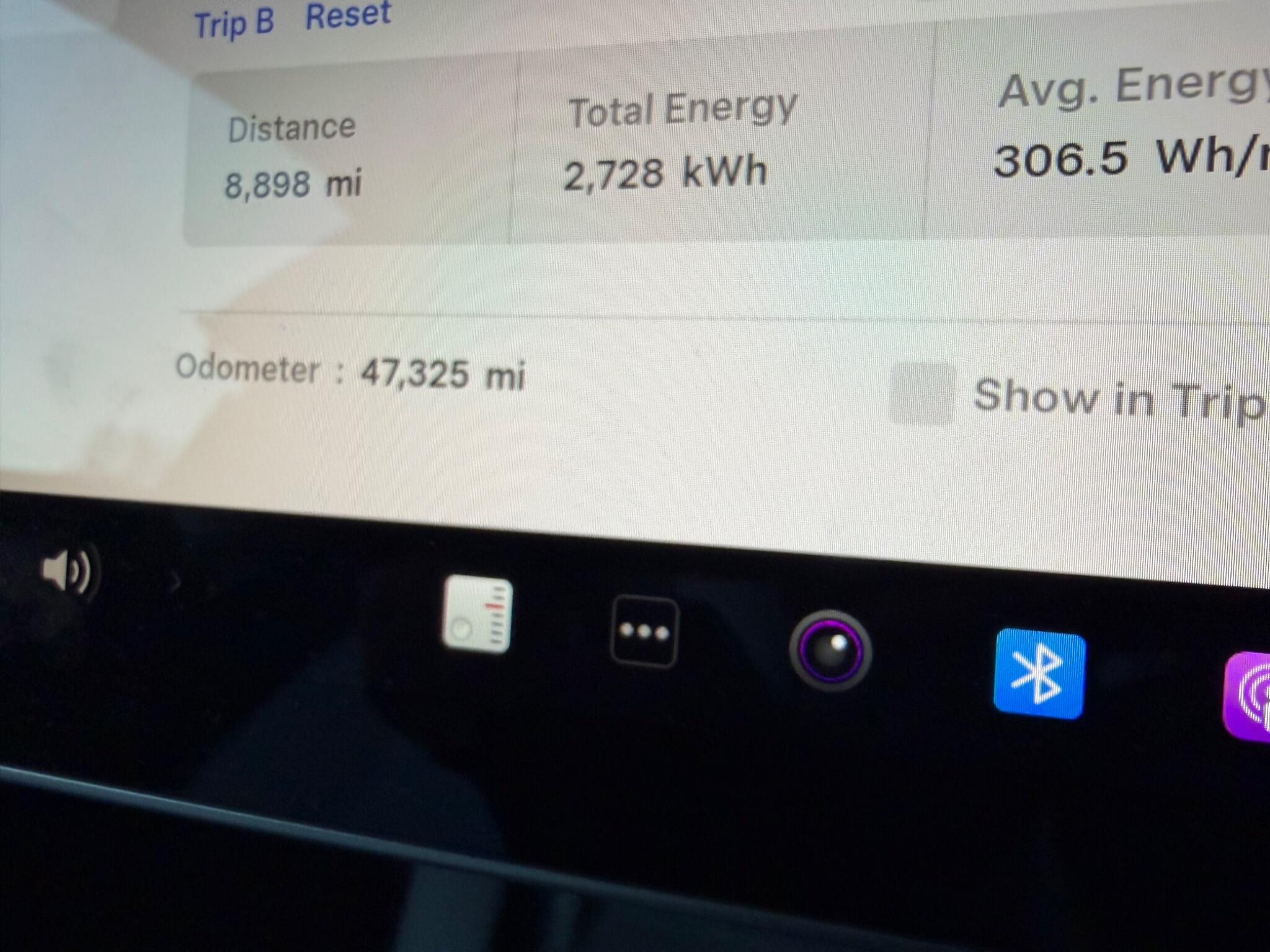Launch the dashcam camera app
This screenshot has width=1270, height=952.
[830, 651]
